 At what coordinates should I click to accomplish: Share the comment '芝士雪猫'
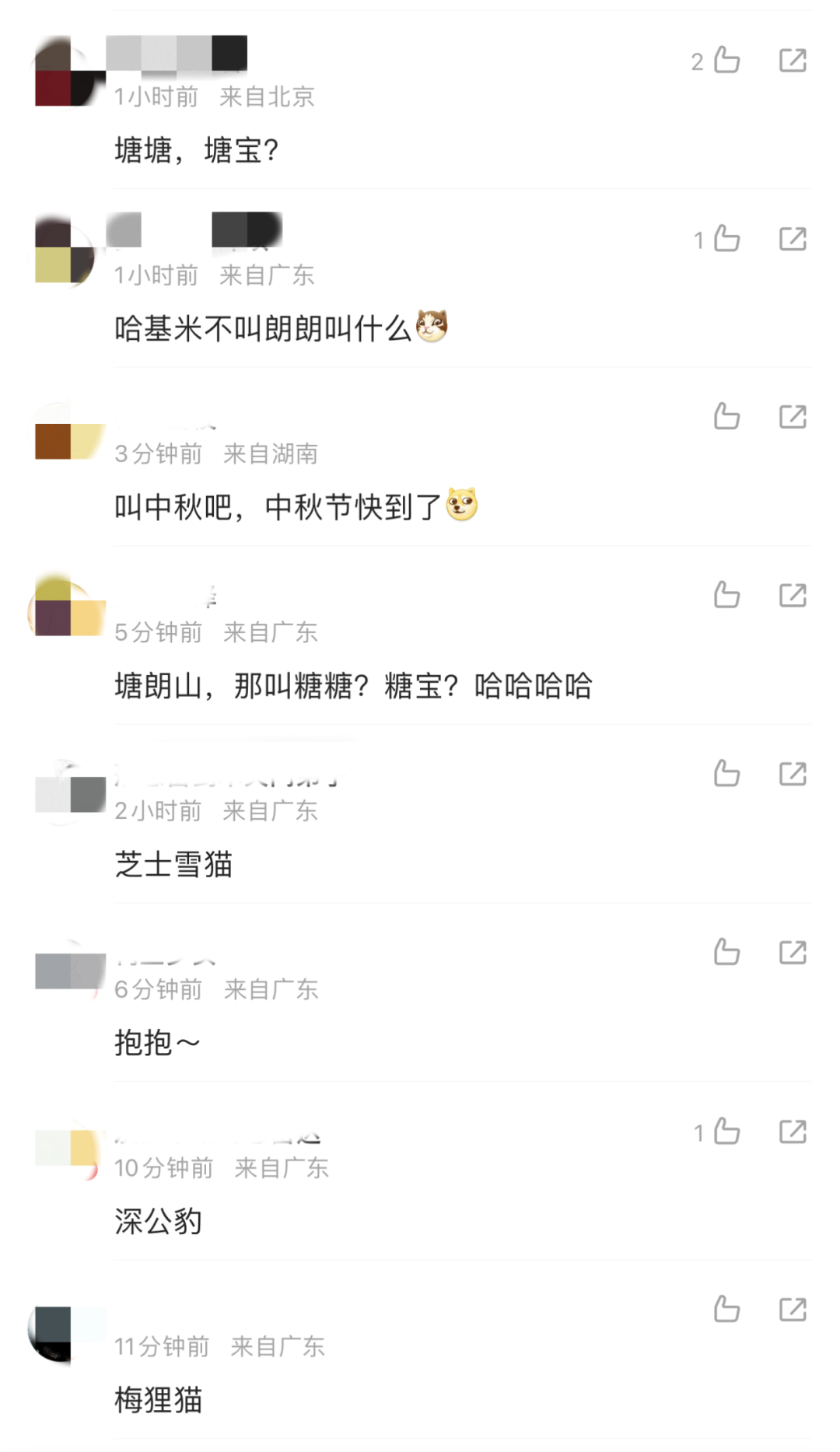pyautogui.click(x=793, y=774)
